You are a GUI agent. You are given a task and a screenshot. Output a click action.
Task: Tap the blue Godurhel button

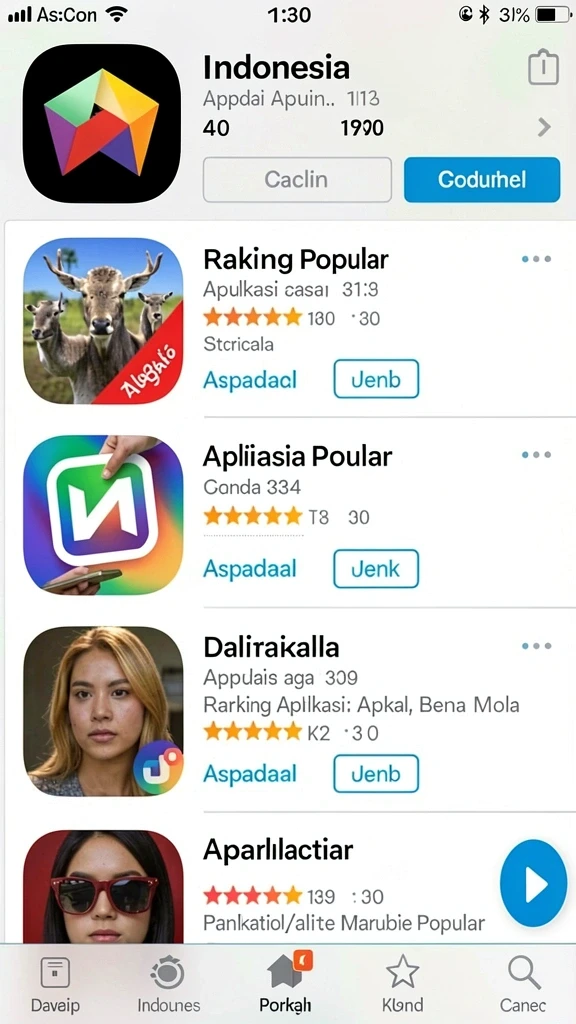pos(482,180)
